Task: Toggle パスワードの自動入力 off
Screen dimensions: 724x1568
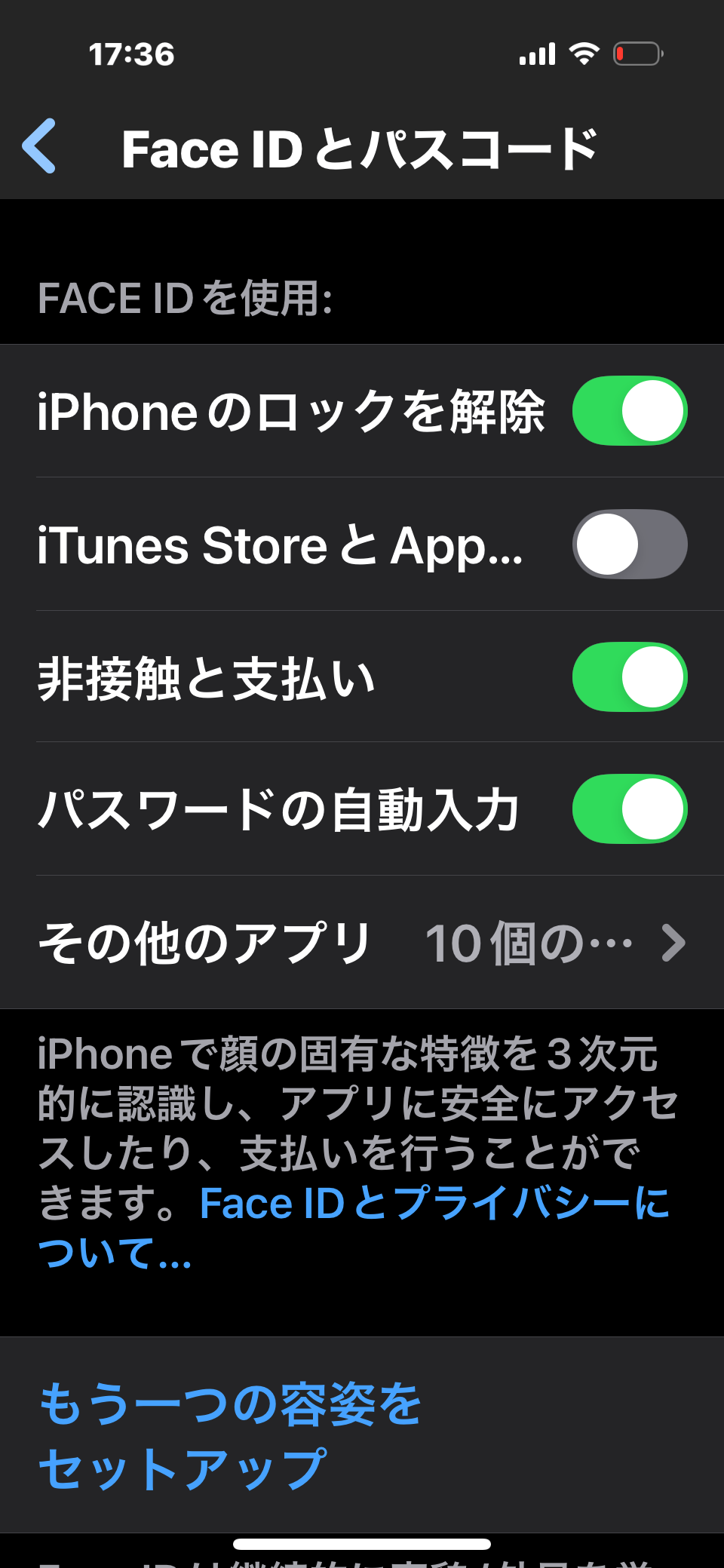Action: point(630,809)
